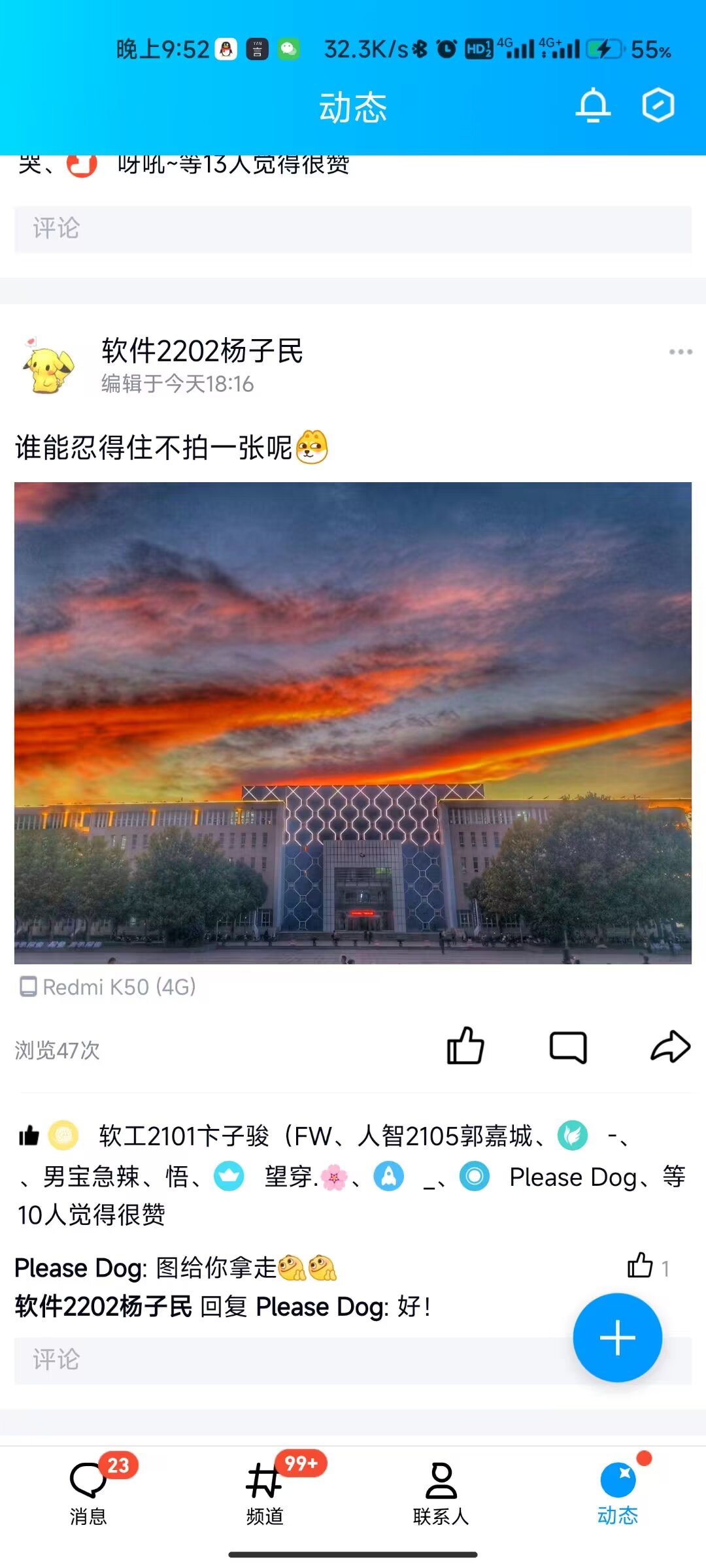Open 软工2101卞子骏 liker profile
Image resolution: width=706 pixels, height=1568 pixels.
pyautogui.click(x=183, y=1137)
